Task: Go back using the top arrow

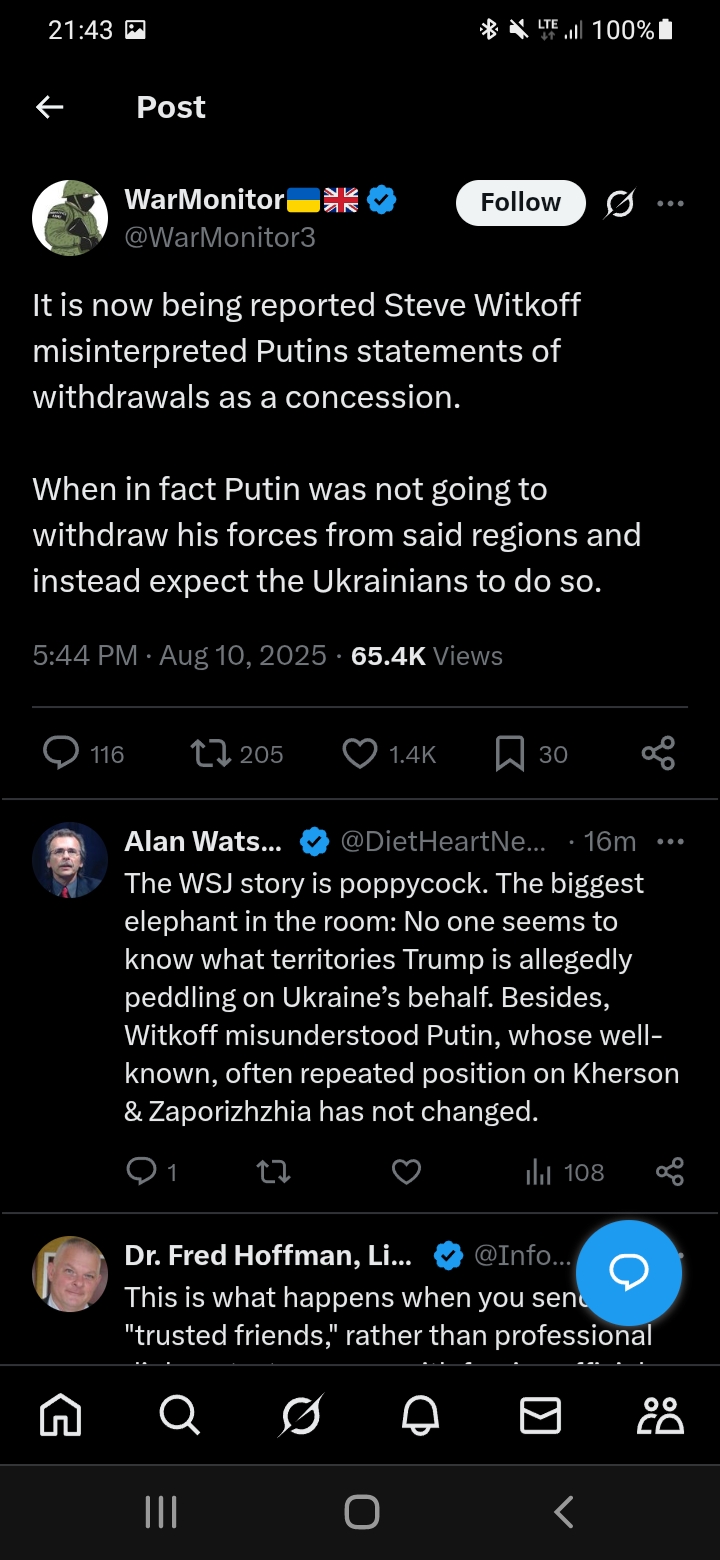Action: [x=49, y=107]
